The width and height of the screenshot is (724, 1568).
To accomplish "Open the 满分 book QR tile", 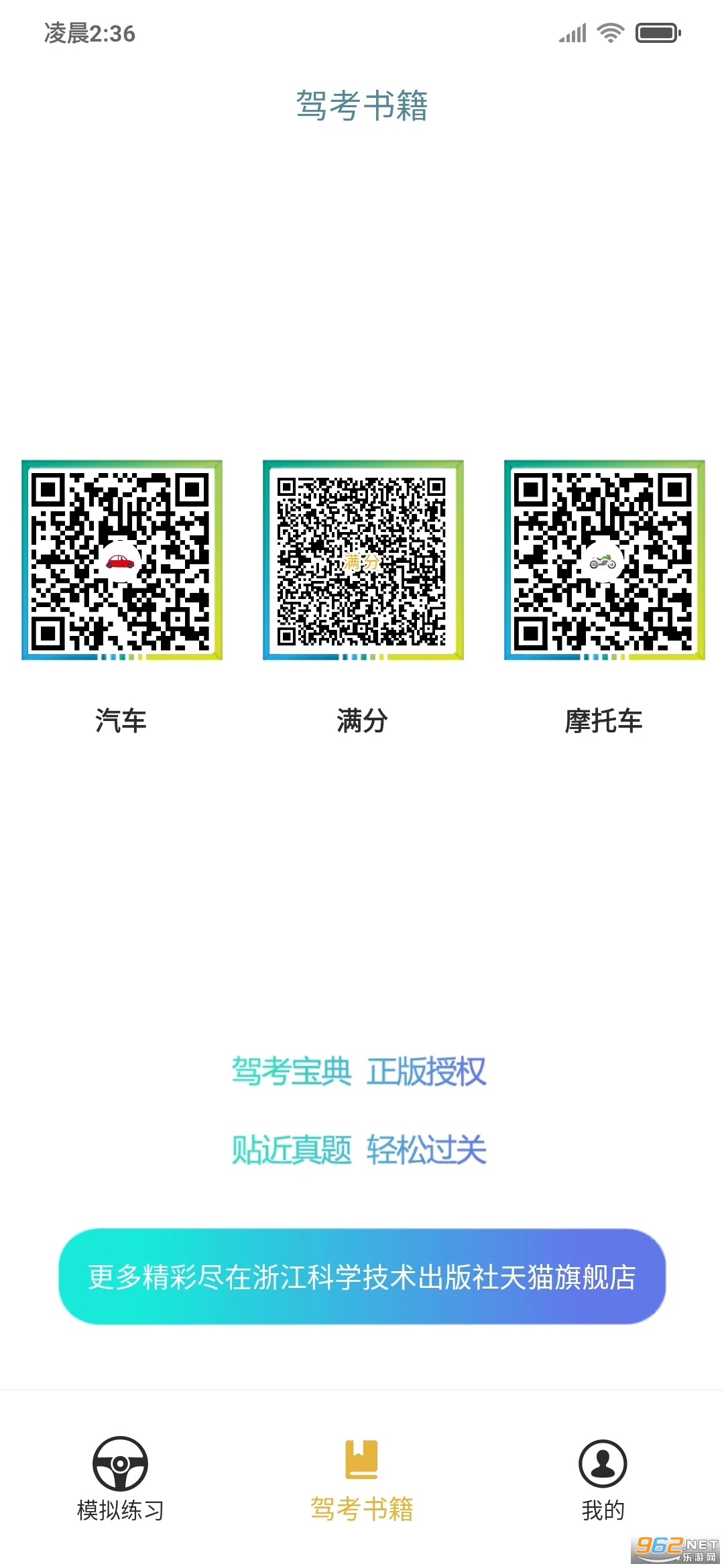I will (x=363, y=560).
